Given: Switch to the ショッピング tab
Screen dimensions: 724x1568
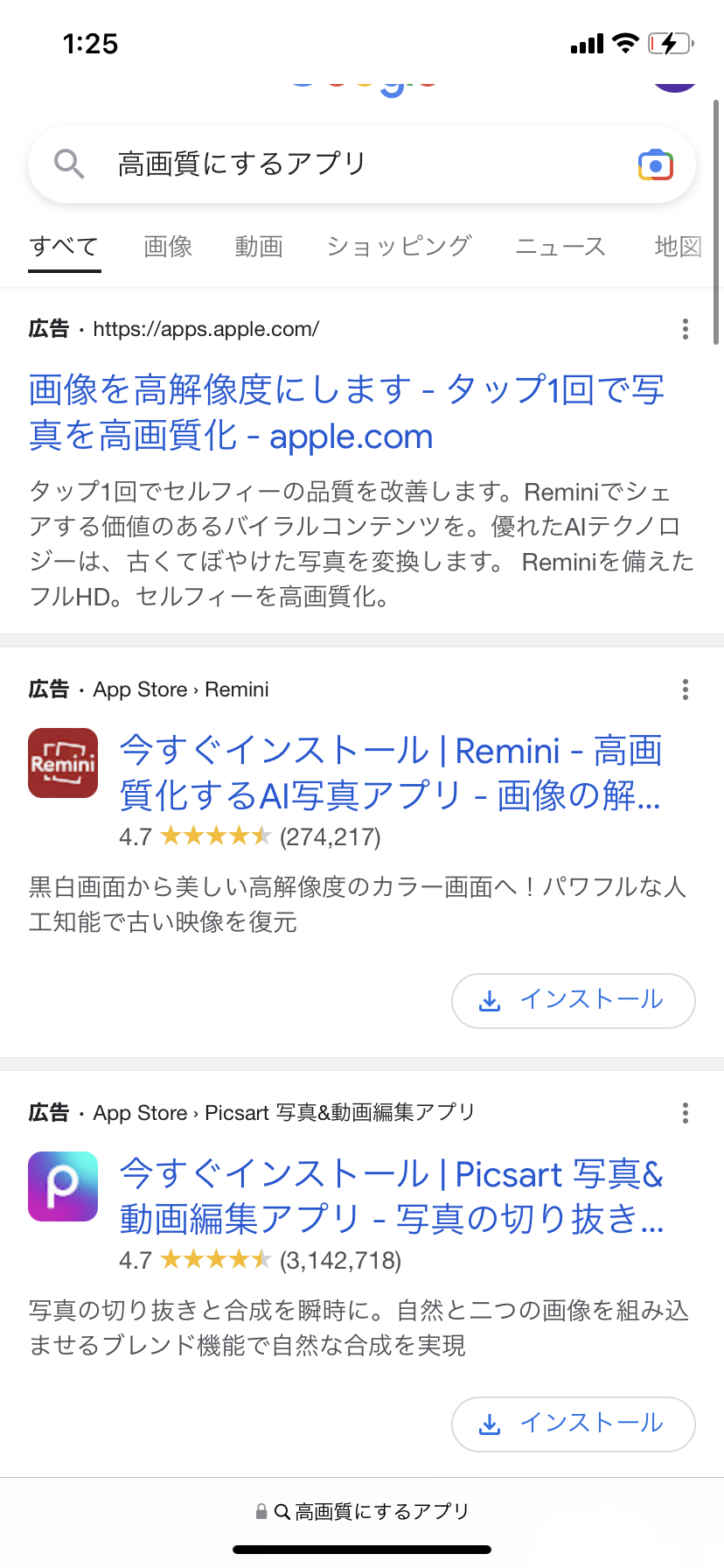Looking at the screenshot, I should click(x=399, y=247).
